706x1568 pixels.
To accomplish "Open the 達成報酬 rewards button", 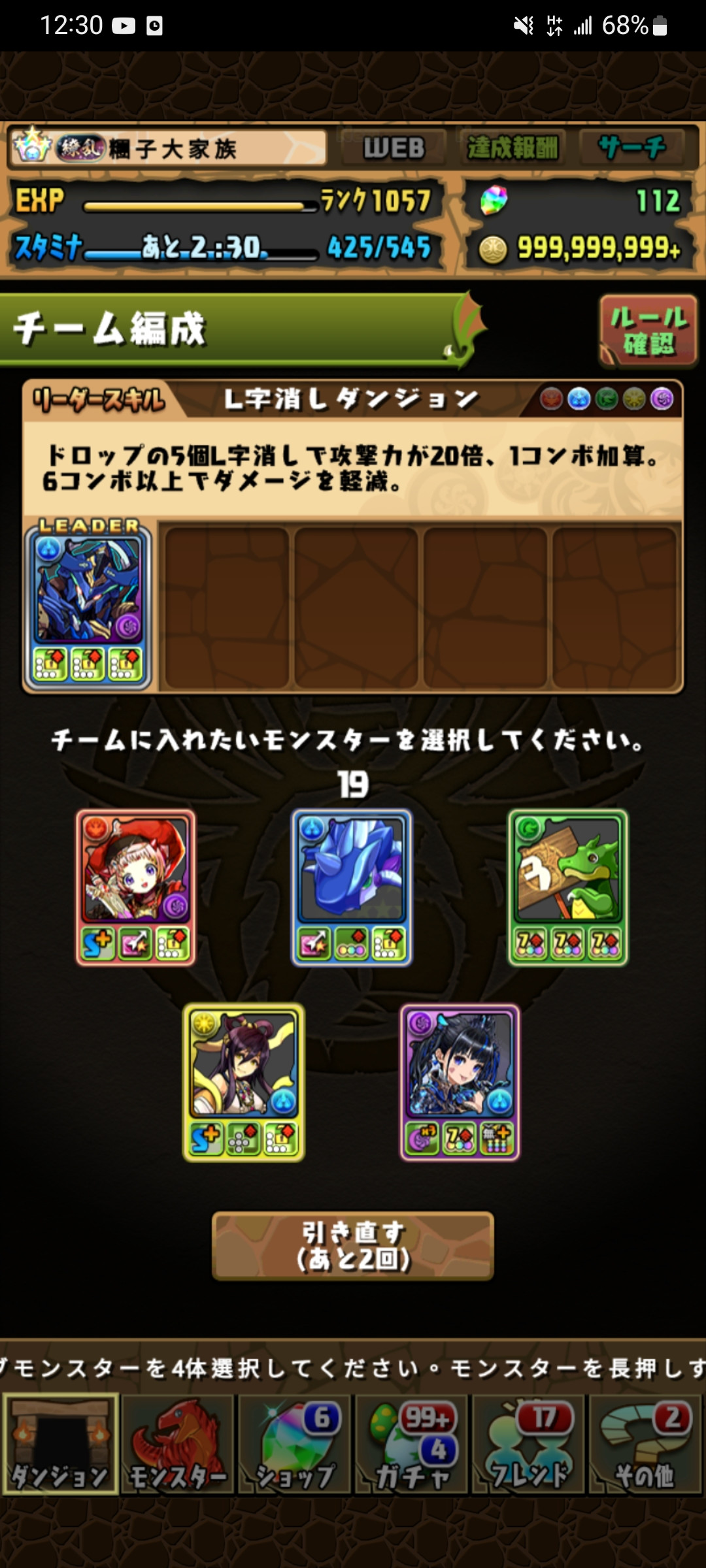I will (x=513, y=148).
